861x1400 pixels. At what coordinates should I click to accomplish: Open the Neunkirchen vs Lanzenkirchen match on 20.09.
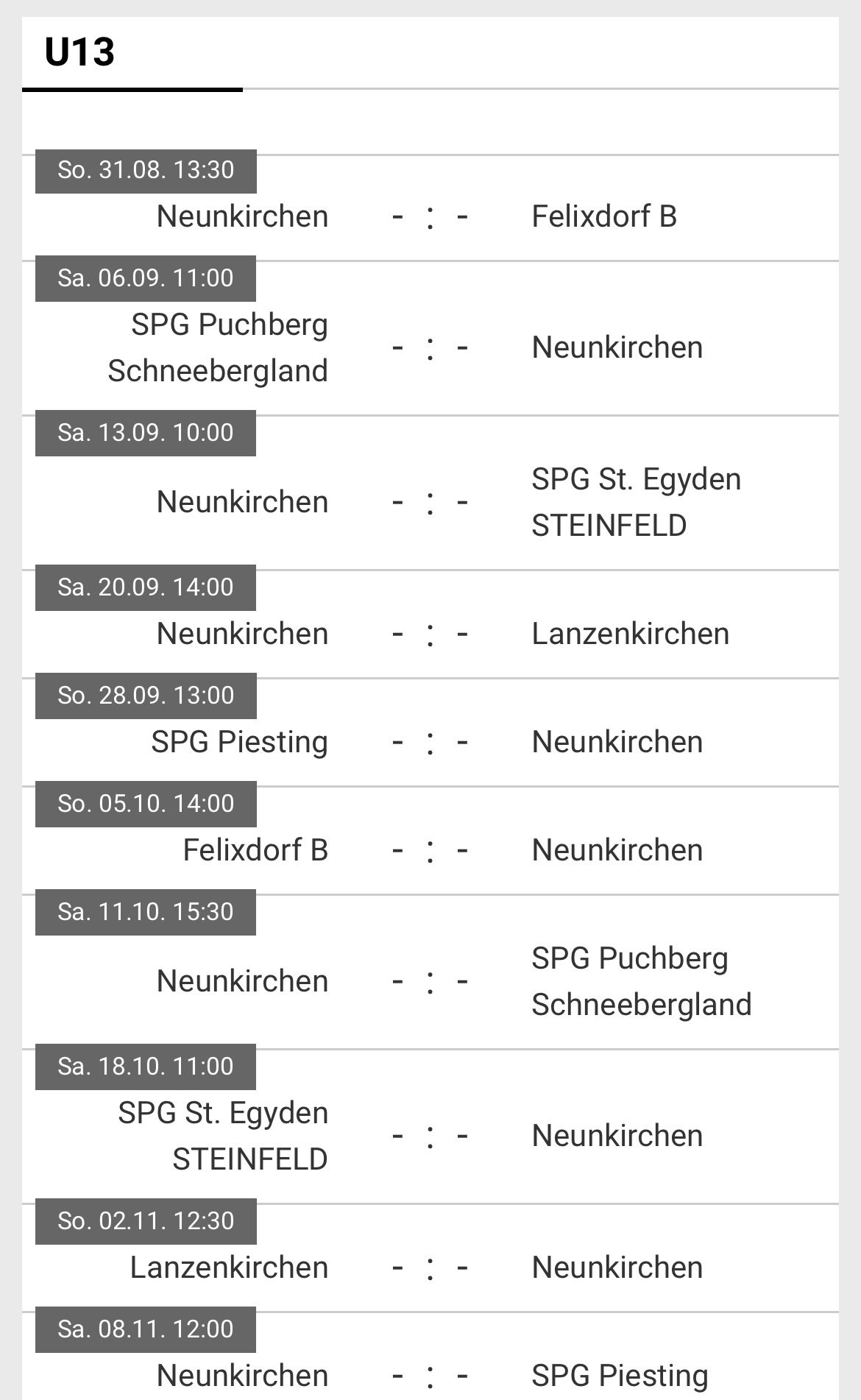[x=431, y=624]
